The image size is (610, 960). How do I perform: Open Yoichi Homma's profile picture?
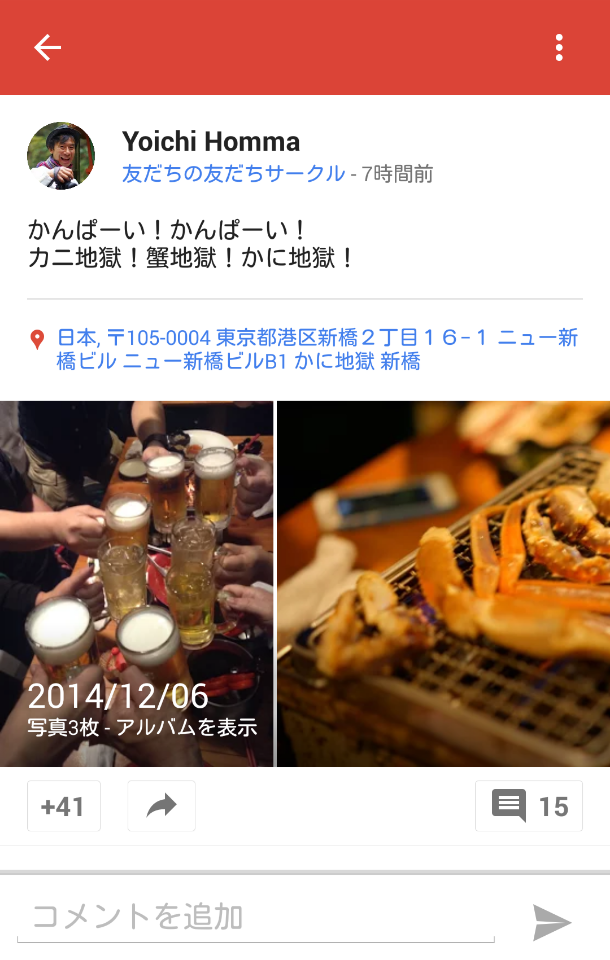tap(61, 156)
